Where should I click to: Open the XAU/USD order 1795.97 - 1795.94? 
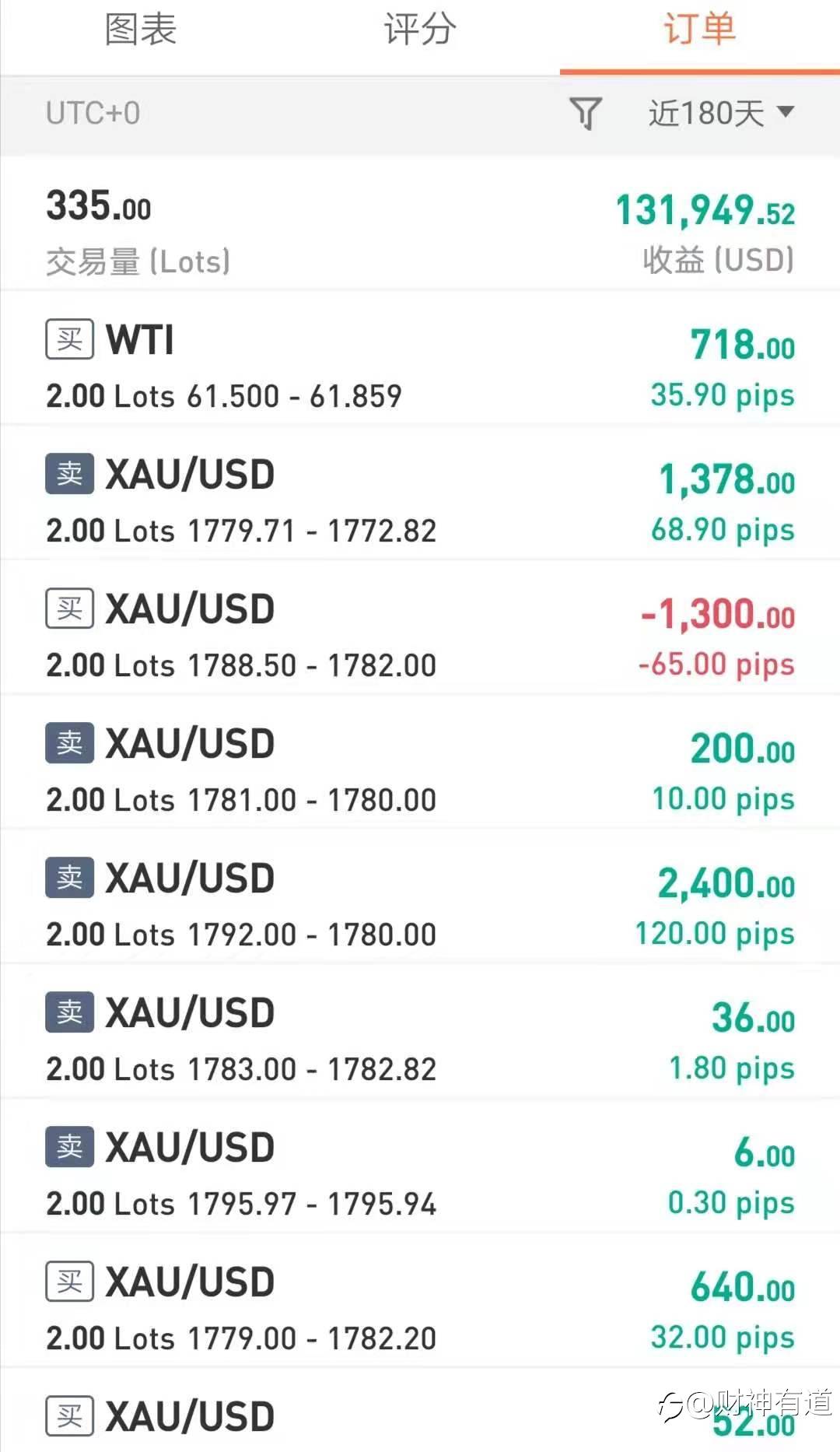(420, 1166)
